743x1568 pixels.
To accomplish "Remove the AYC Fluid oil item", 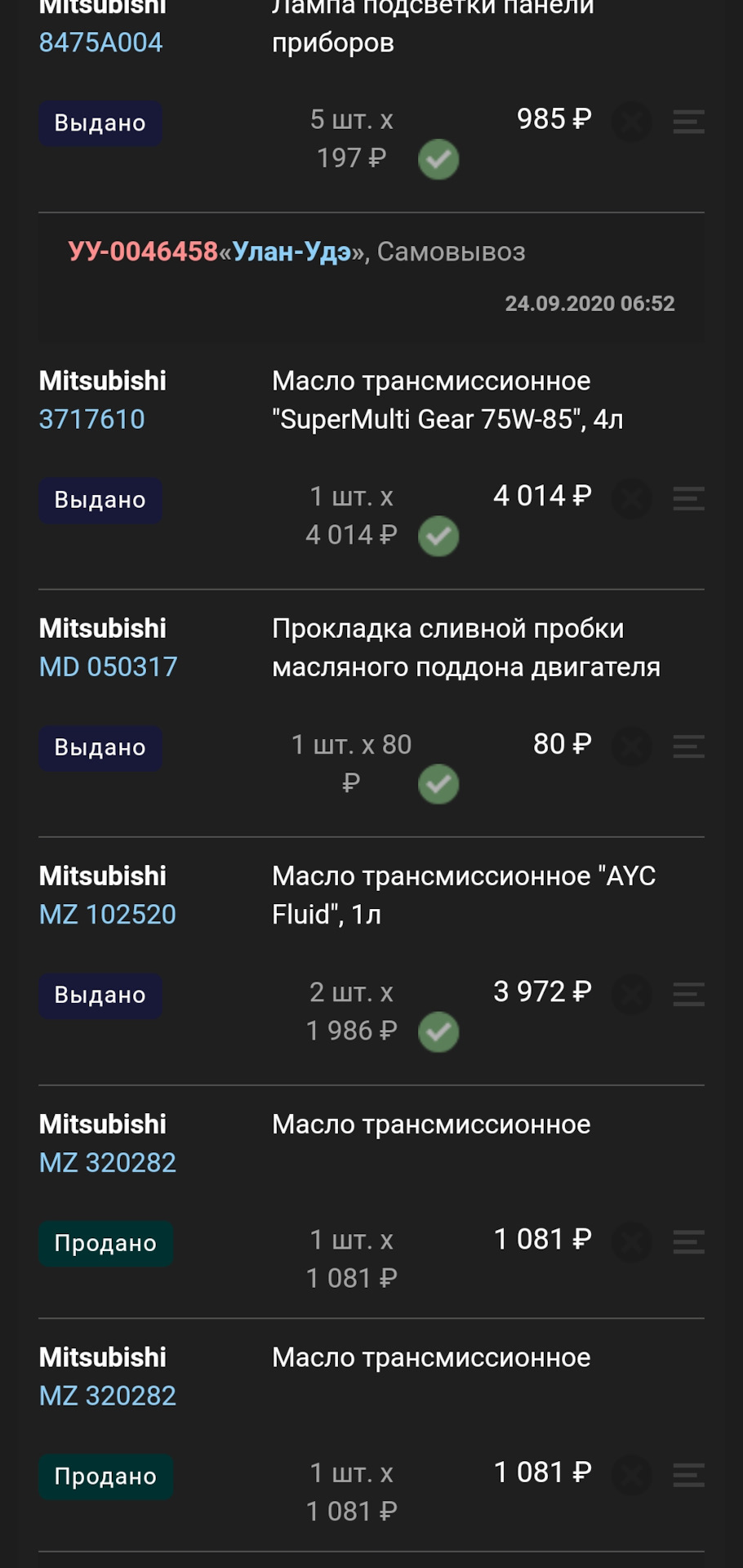I will (630, 995).
